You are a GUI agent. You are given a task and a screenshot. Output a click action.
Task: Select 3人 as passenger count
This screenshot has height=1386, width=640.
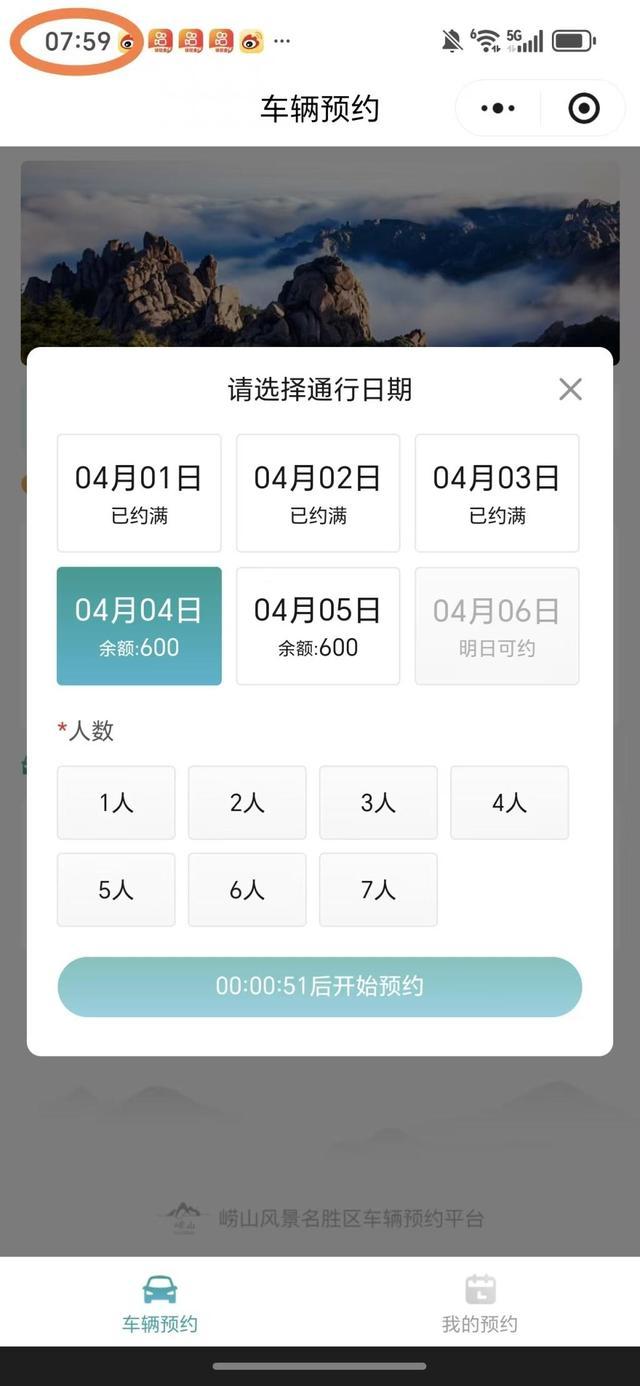pos(378,802)
